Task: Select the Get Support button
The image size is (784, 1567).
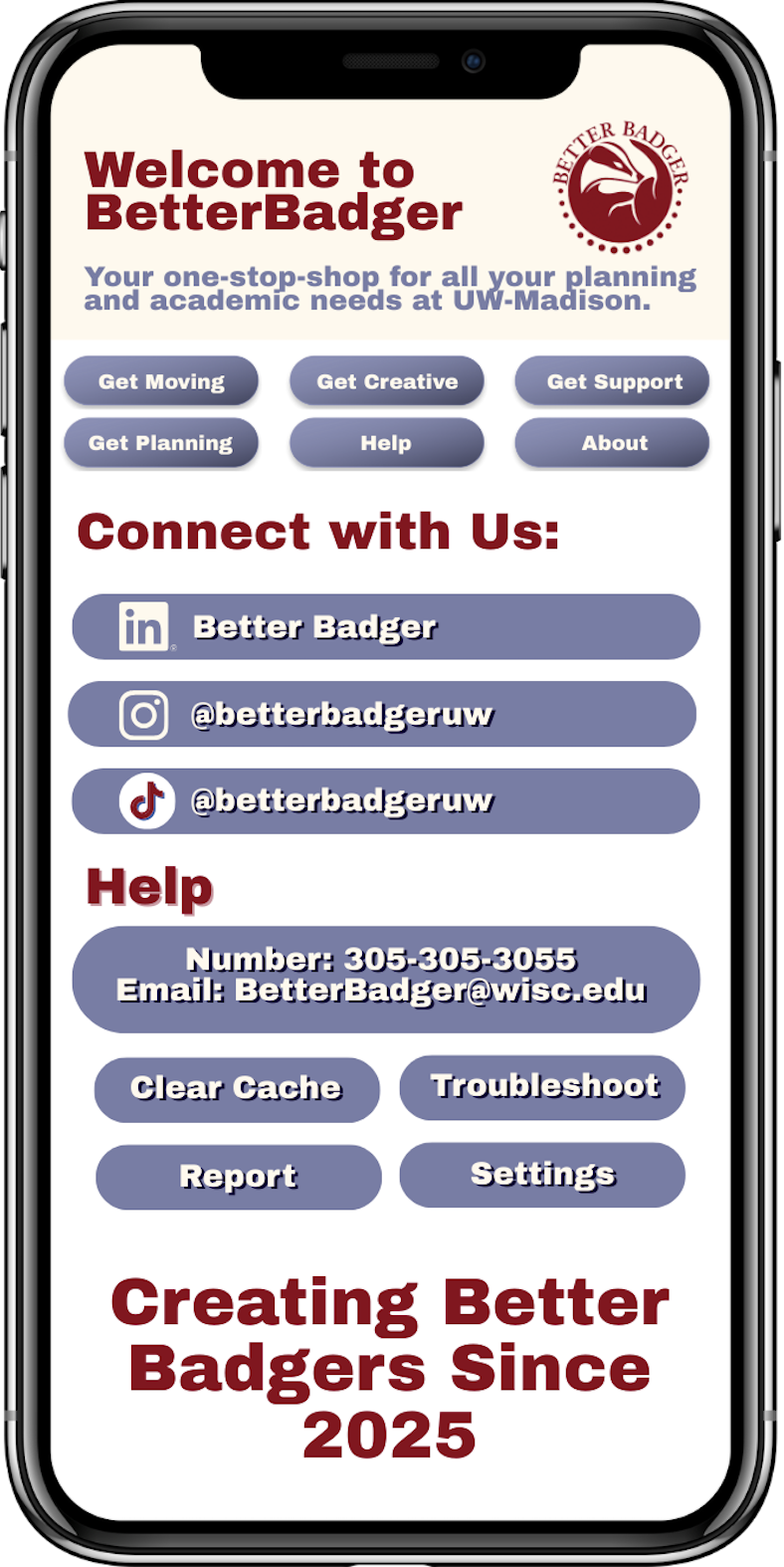Action: tap(612, 381)
